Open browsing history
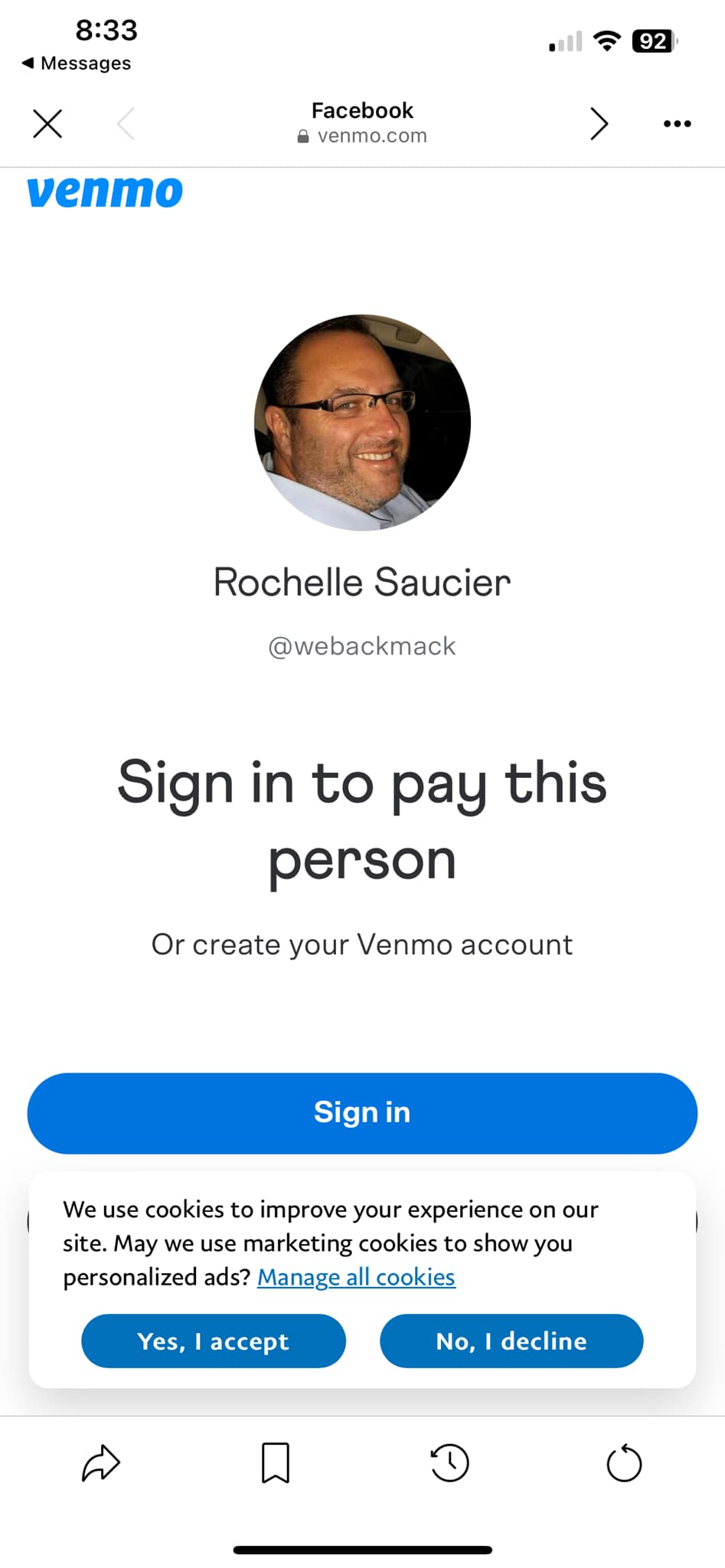This screenshot has width=725, height=1568. (449, 1463)
